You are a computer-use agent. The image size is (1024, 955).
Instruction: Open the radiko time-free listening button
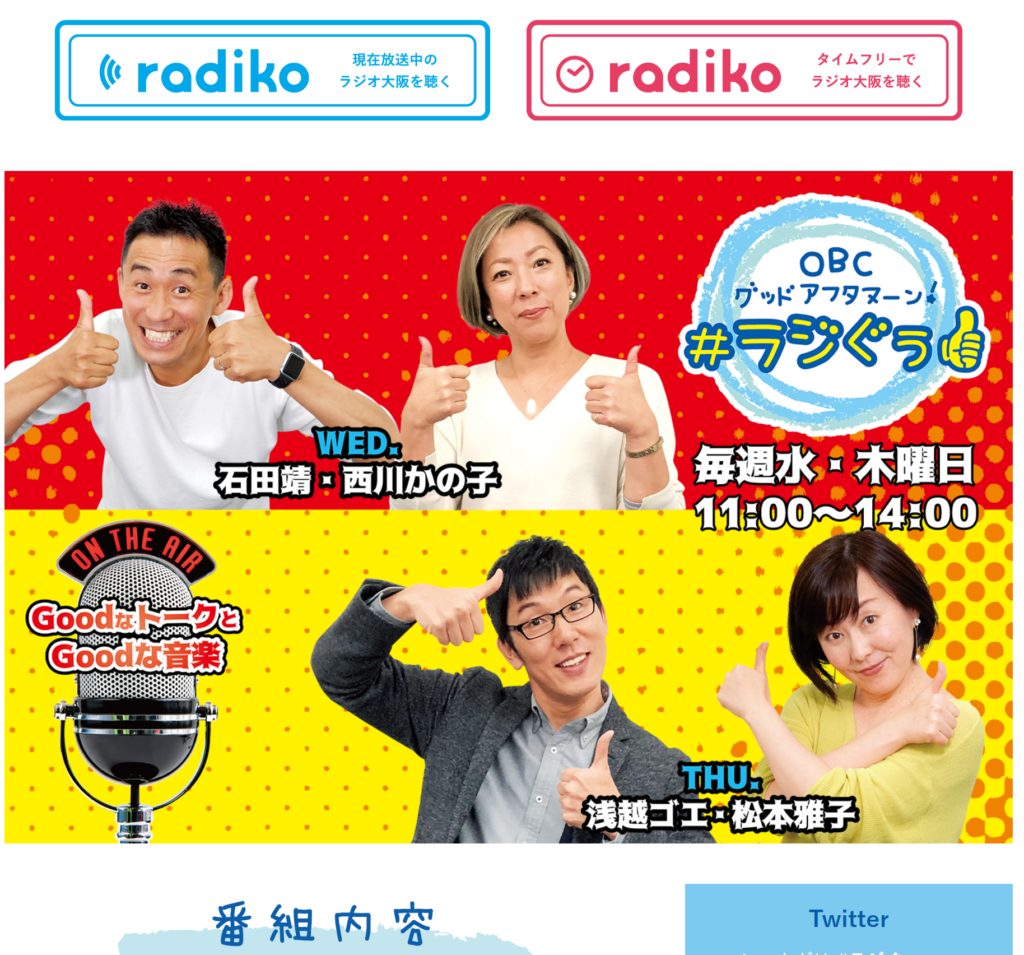pyautogui.click(x=743, y=71)
